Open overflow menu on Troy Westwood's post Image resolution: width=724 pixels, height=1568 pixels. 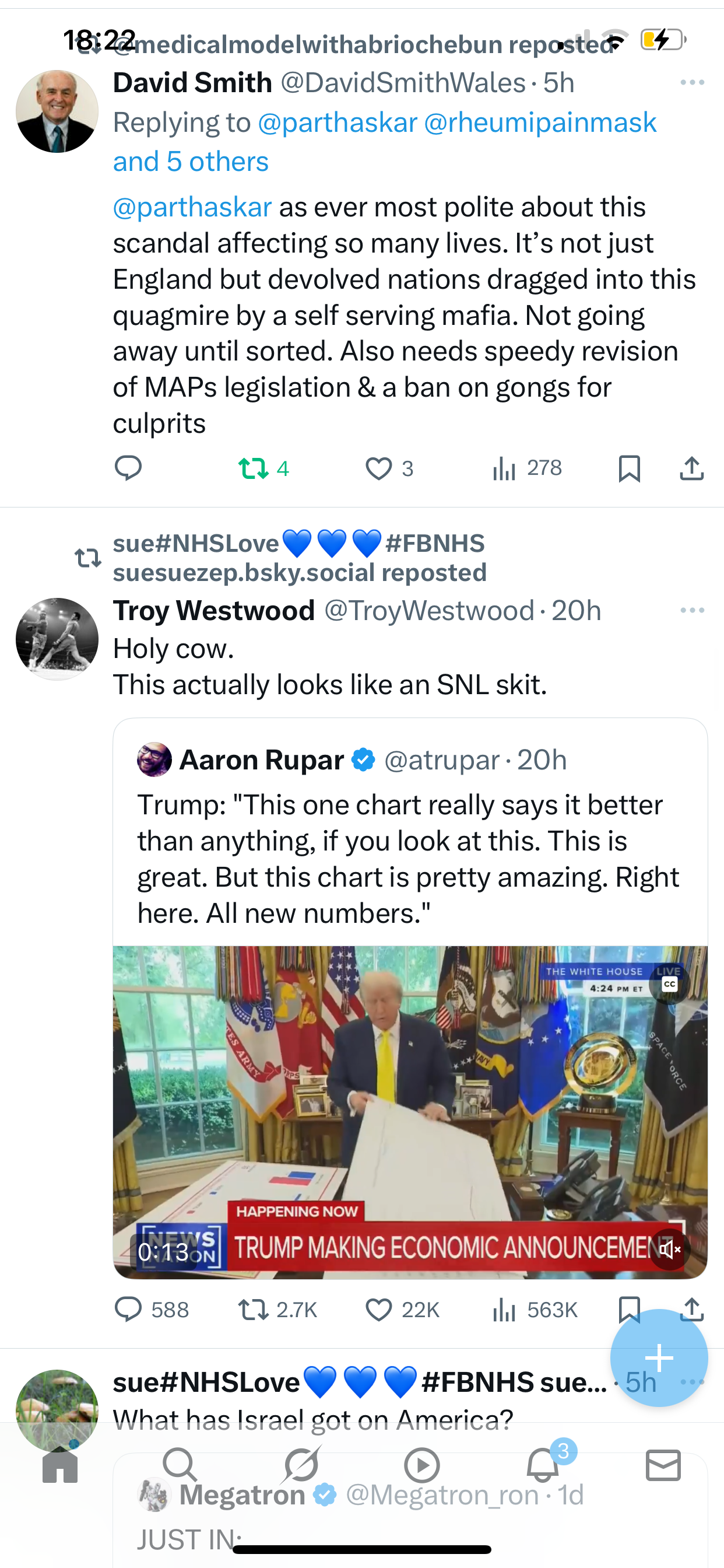692,610
